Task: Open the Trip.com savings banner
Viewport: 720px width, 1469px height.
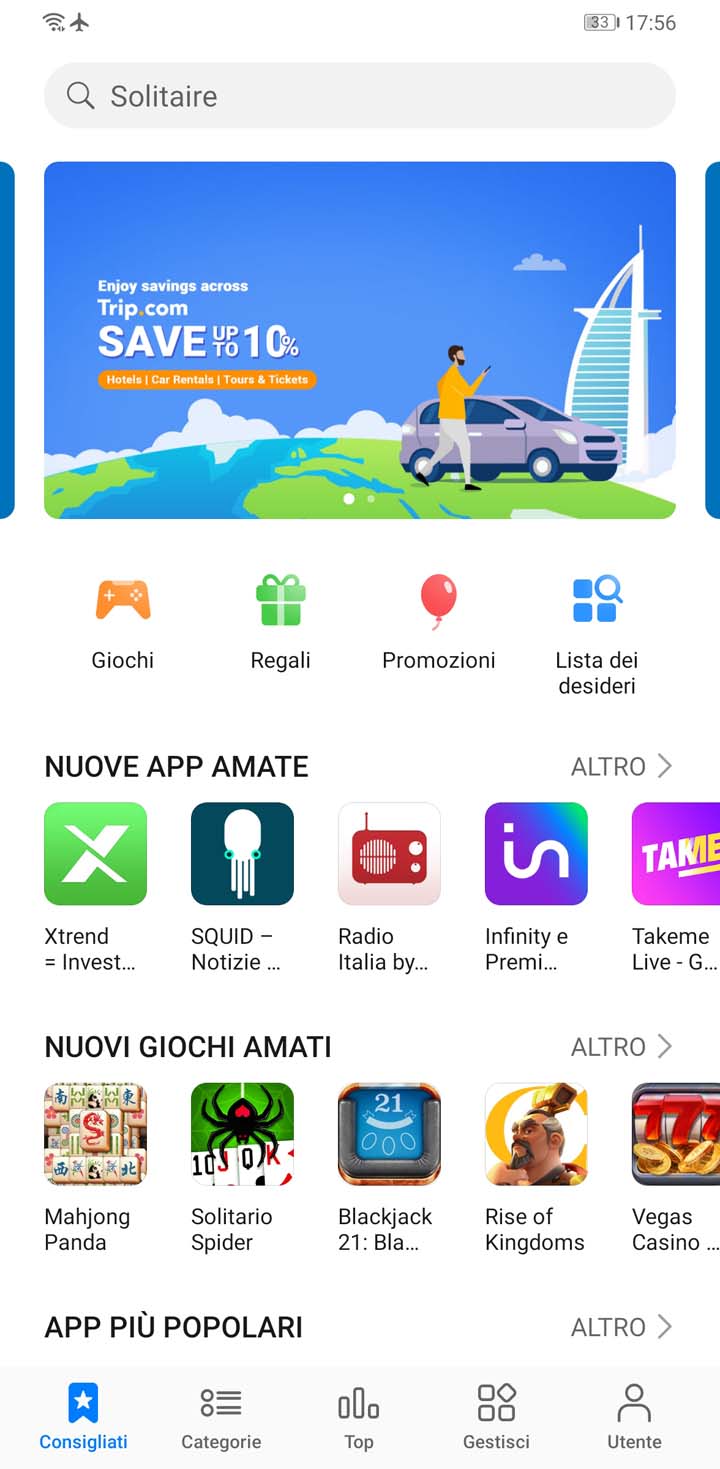Action: coord(360,340)
